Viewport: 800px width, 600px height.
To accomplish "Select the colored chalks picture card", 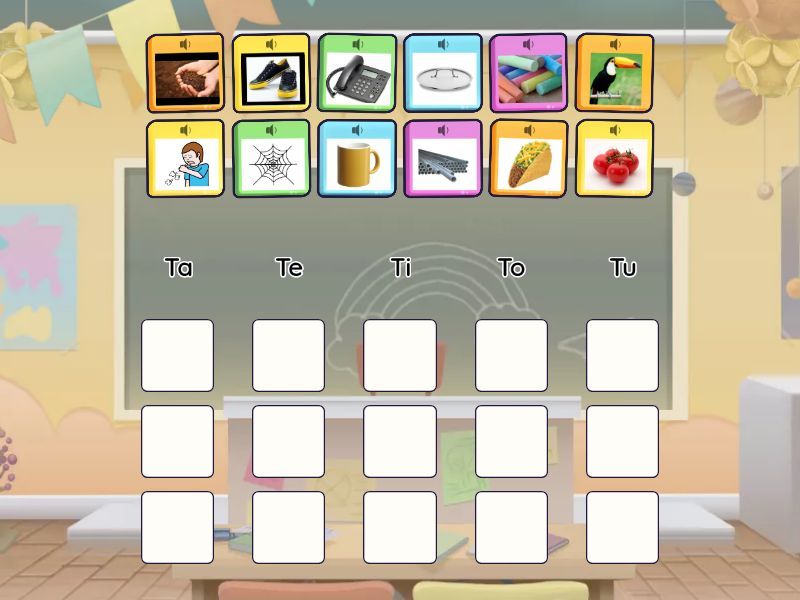I will [x=528, y=78].
